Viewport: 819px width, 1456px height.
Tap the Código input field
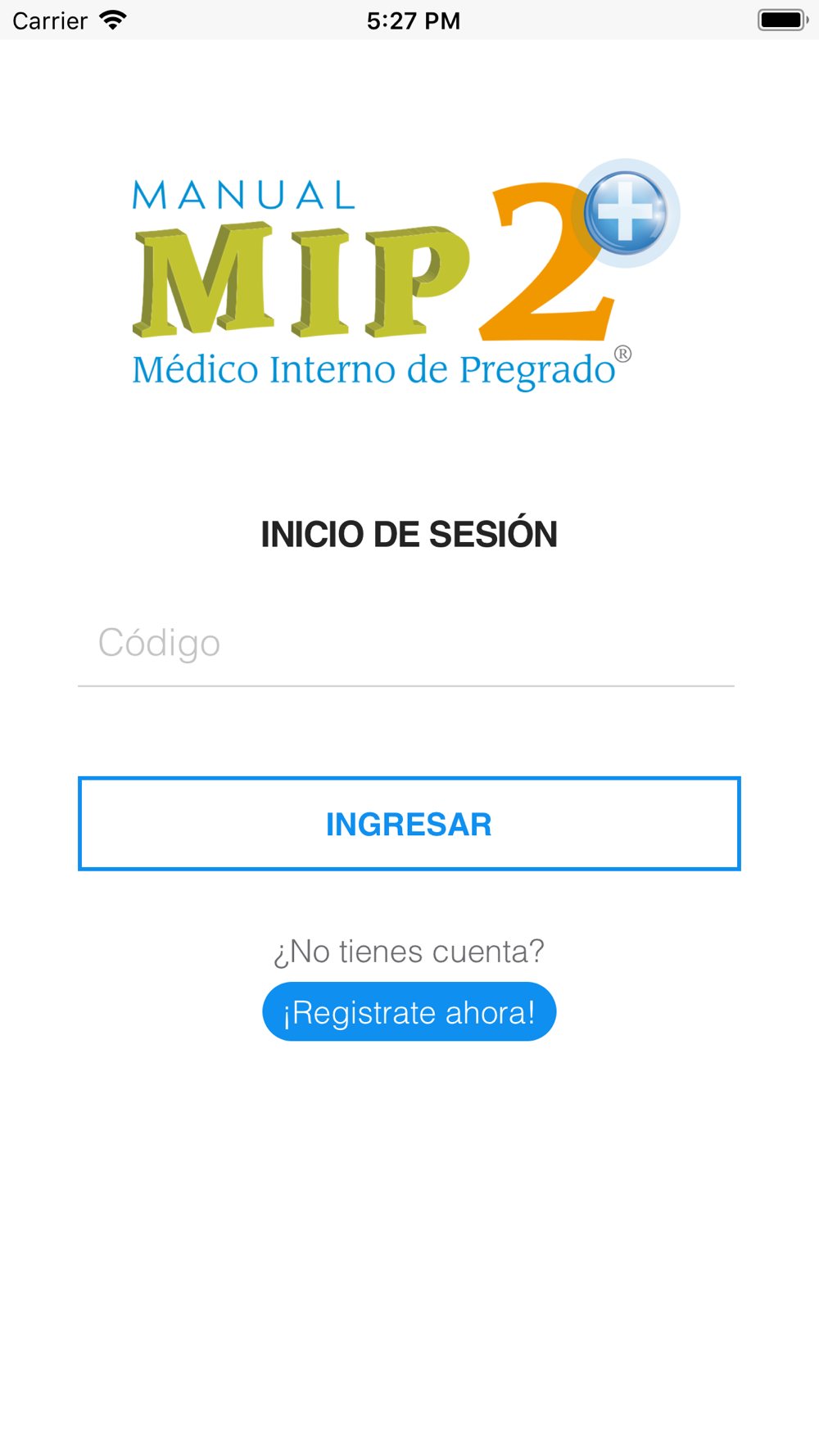click(406, 644)
